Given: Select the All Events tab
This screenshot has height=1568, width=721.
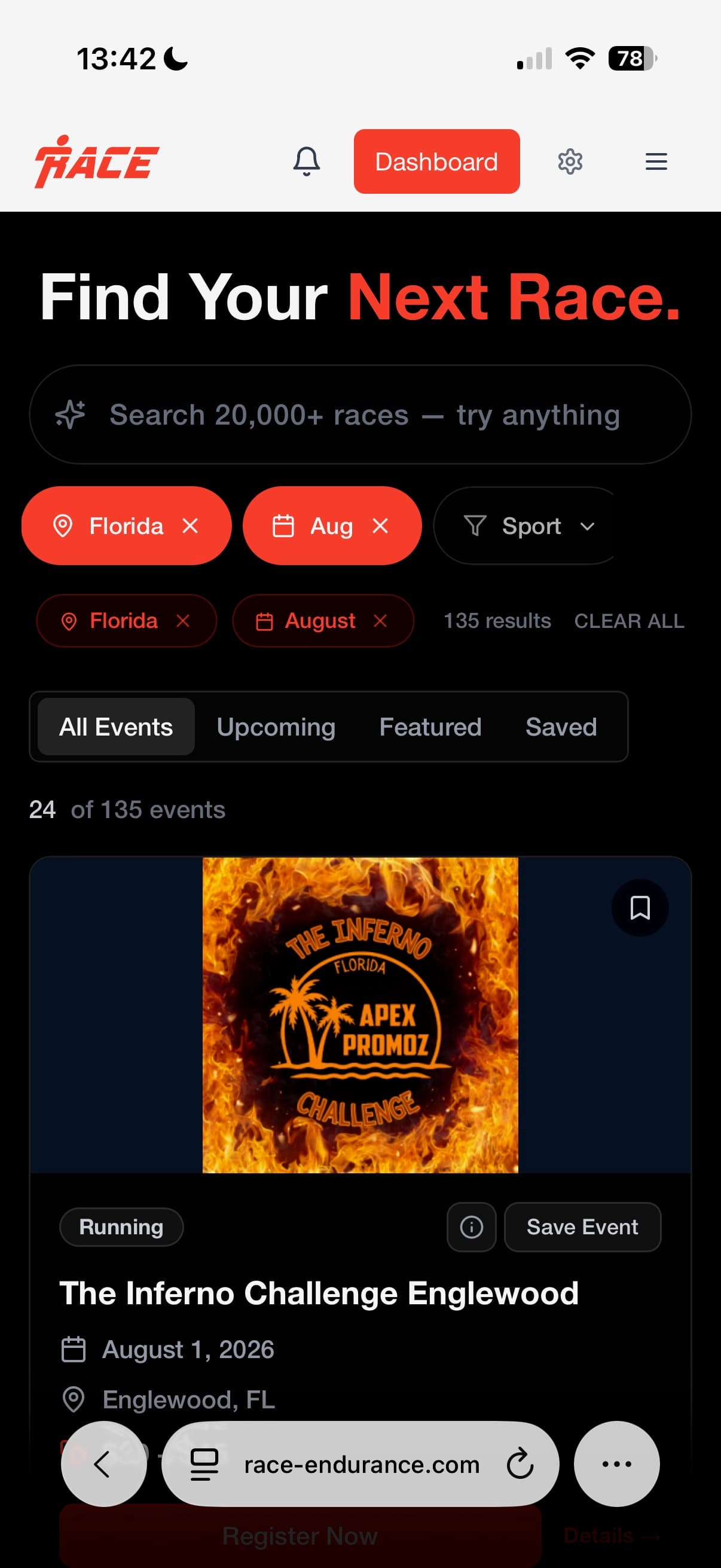Looking at the screenshot, I should 116,726.
